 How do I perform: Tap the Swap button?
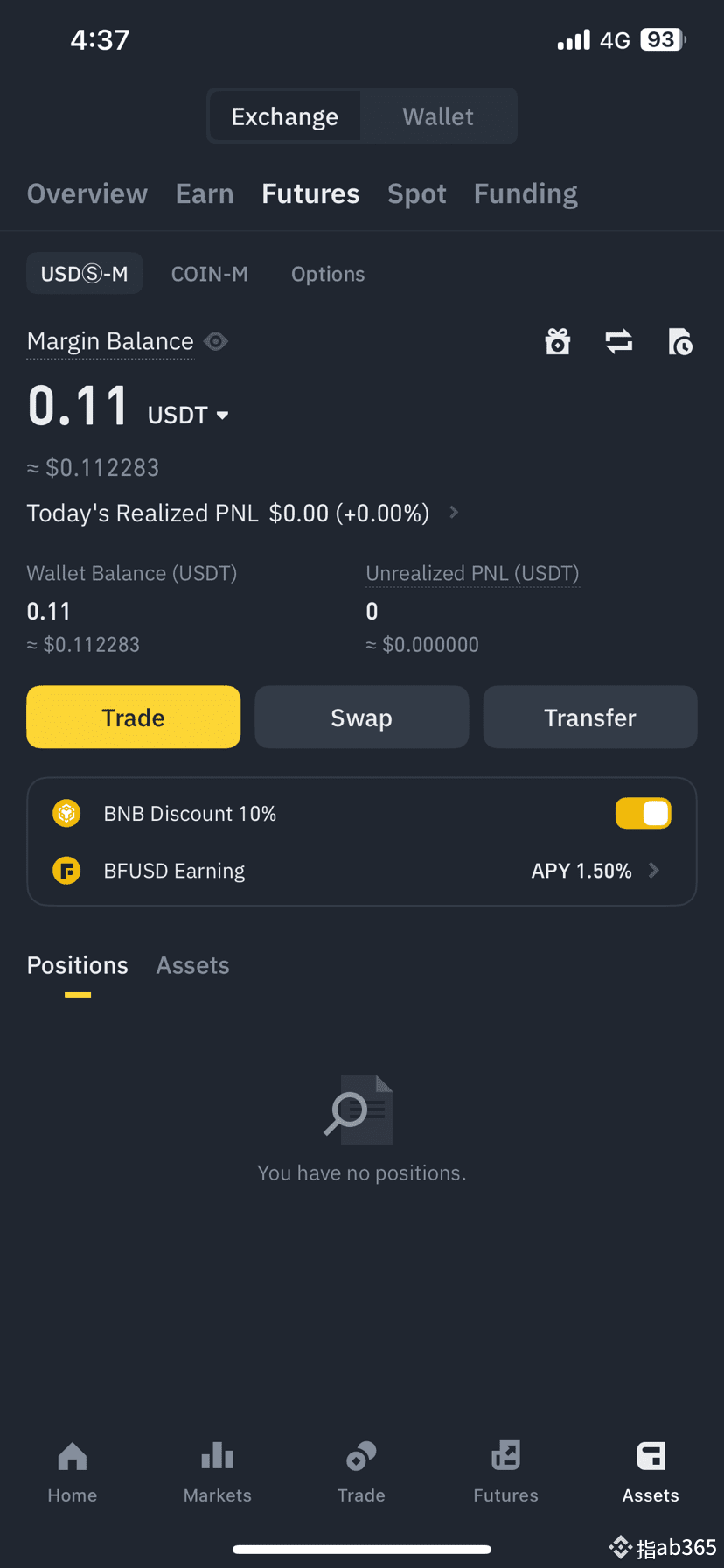tap(361, 717)
